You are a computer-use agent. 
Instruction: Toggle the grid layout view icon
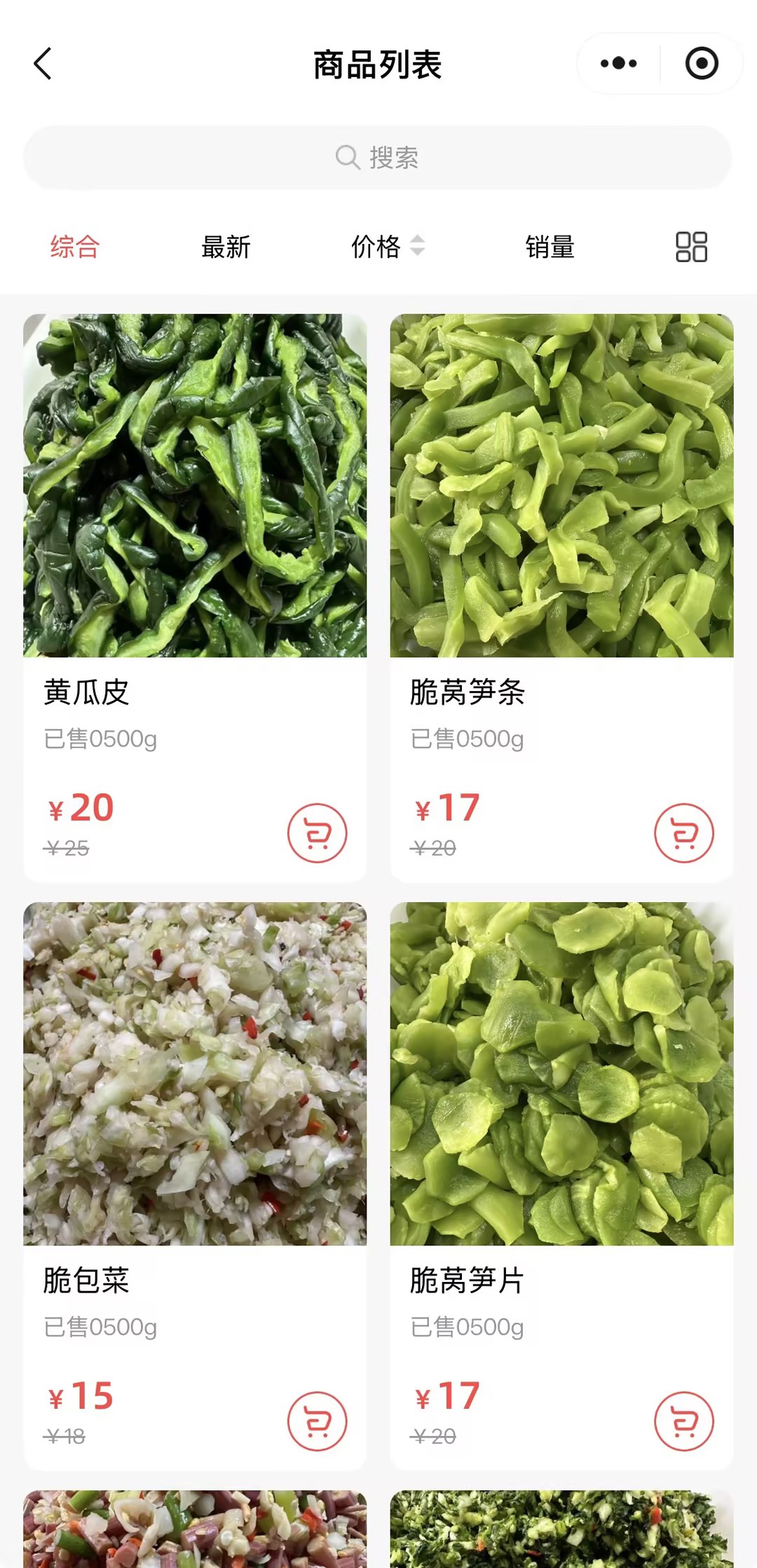[691, 247]
